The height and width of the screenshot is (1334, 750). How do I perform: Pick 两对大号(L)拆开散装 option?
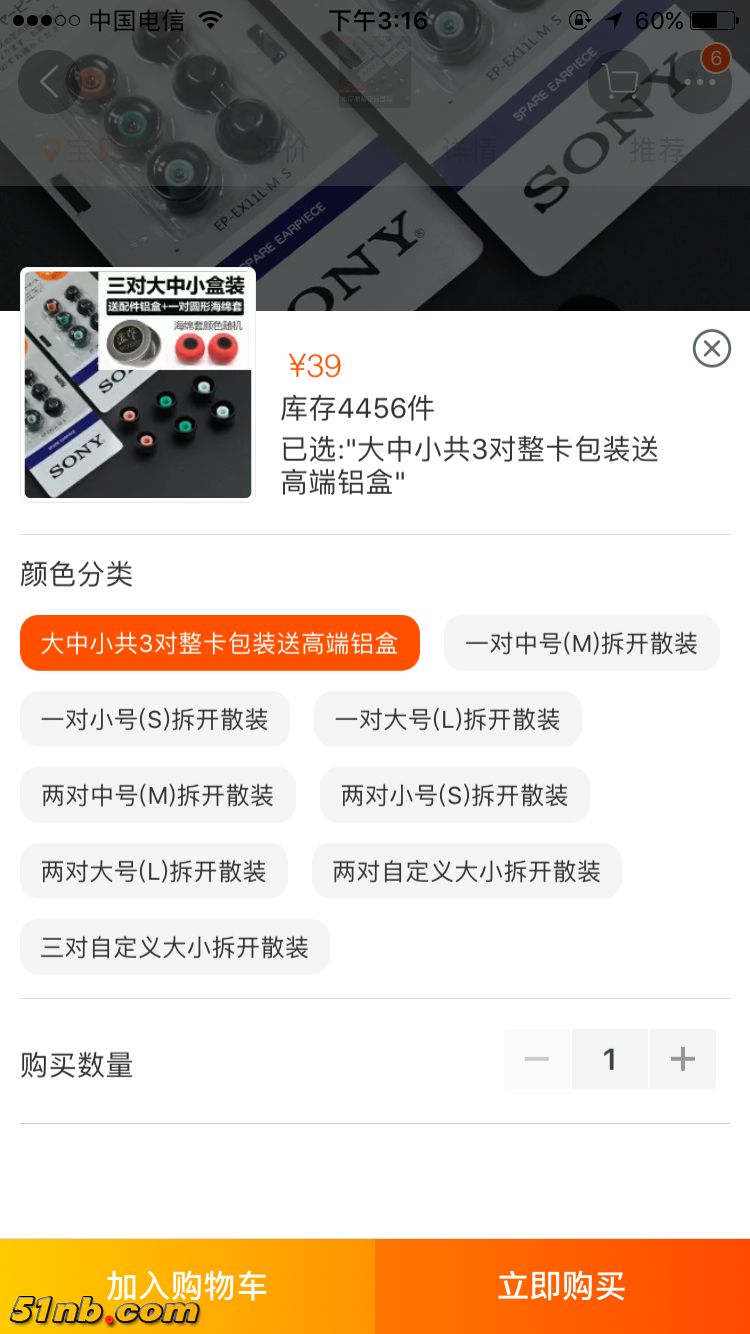click(154, 871)
